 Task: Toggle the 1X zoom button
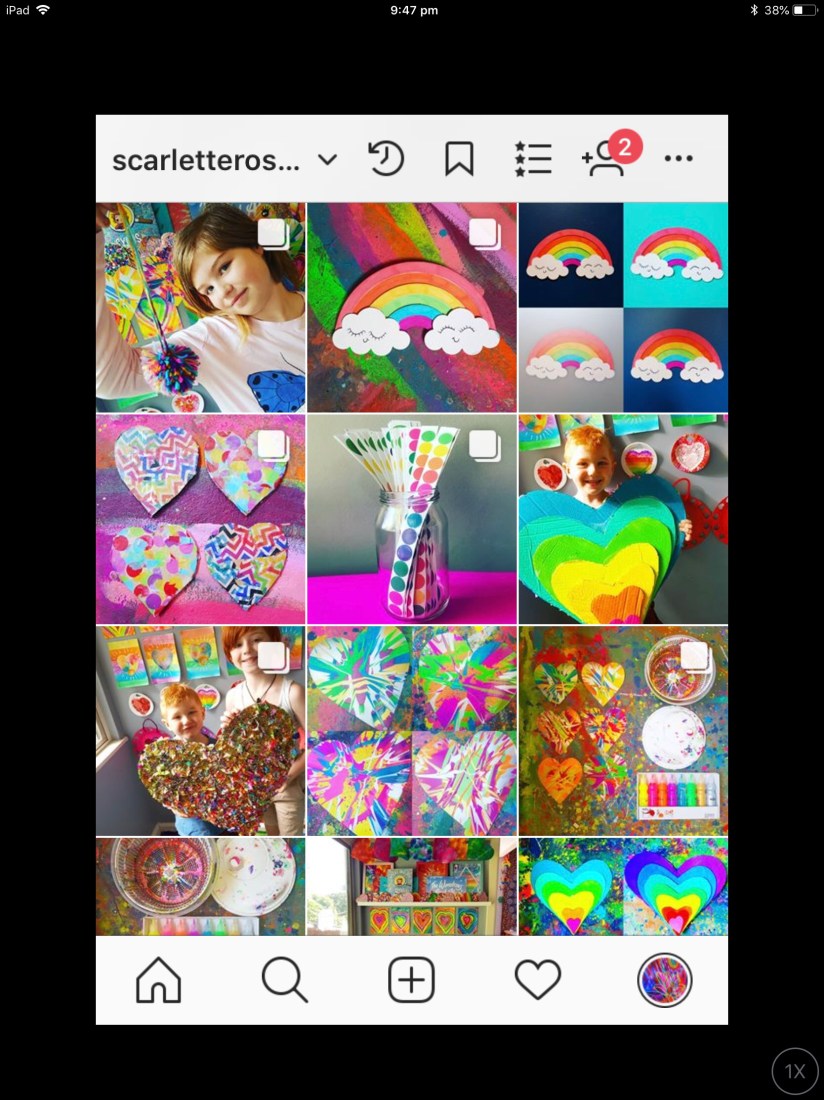(x=794, y=1071)
